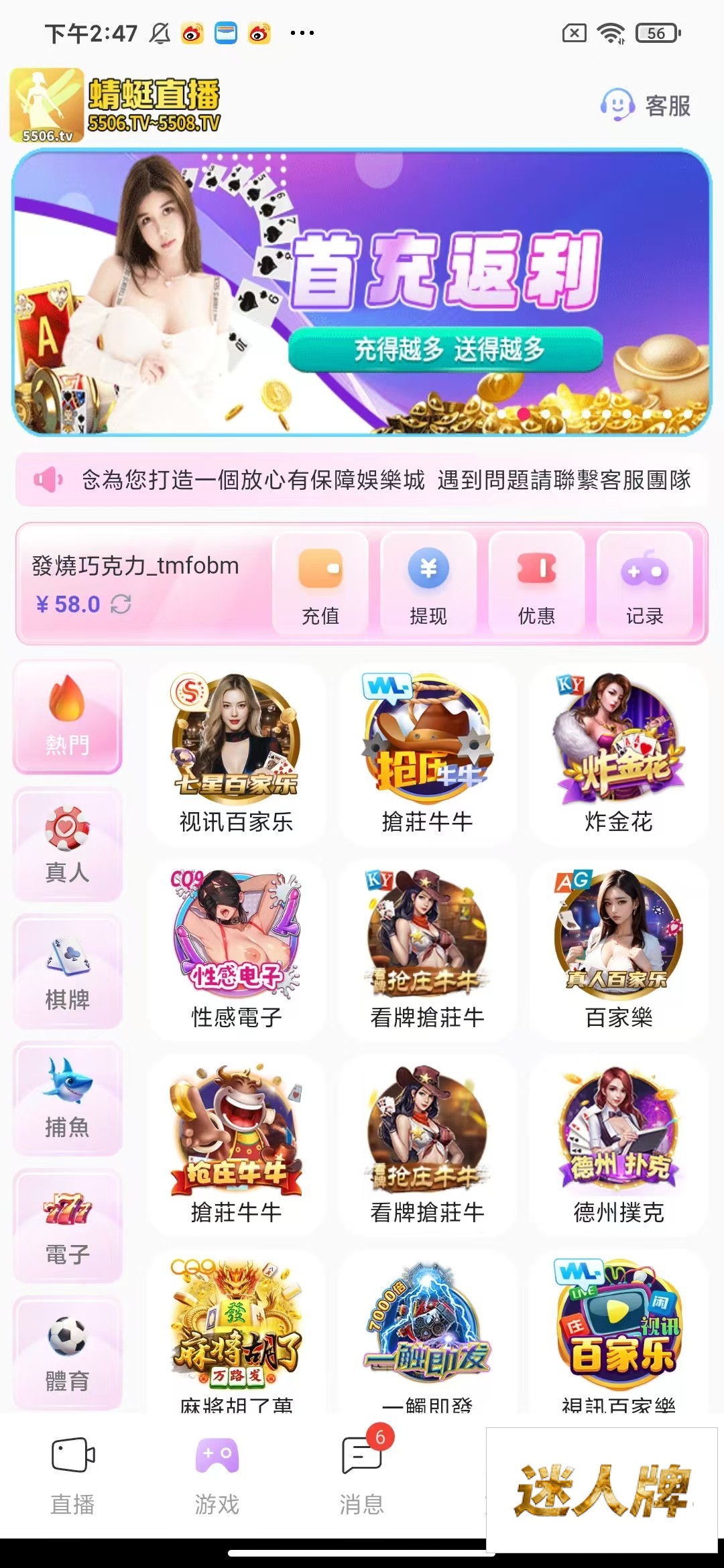Open the 德州撲克 game
The image size is (724, 1568).
[x=618, y=1145]
